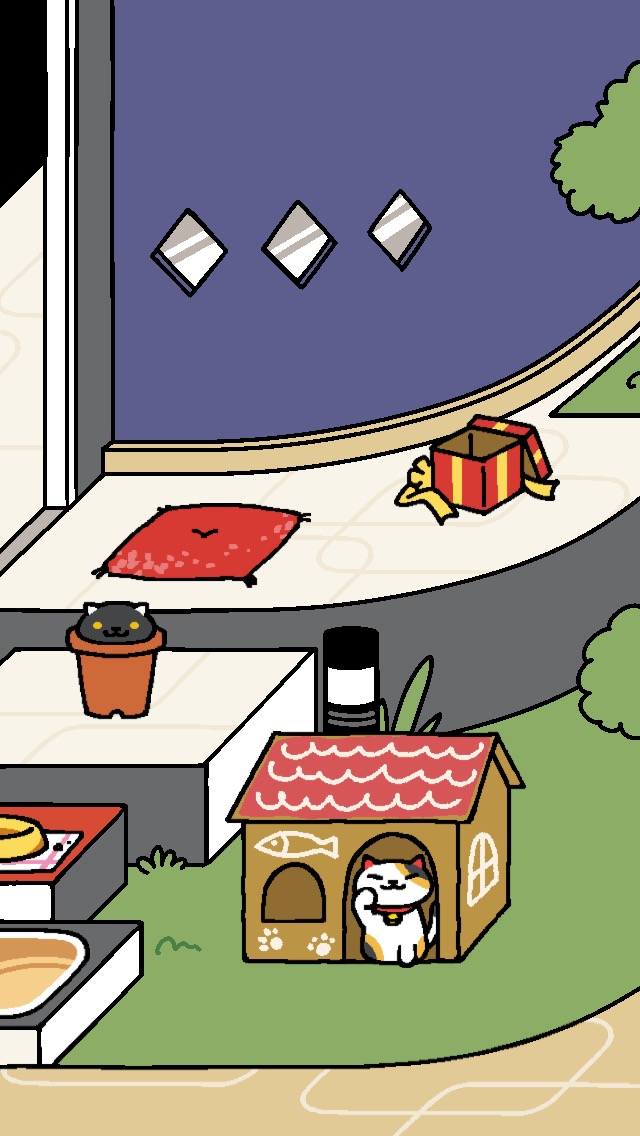Tap the black cat in the flower pot
Viewport: 640px width, 1136px height.
[x=114, y=625]
